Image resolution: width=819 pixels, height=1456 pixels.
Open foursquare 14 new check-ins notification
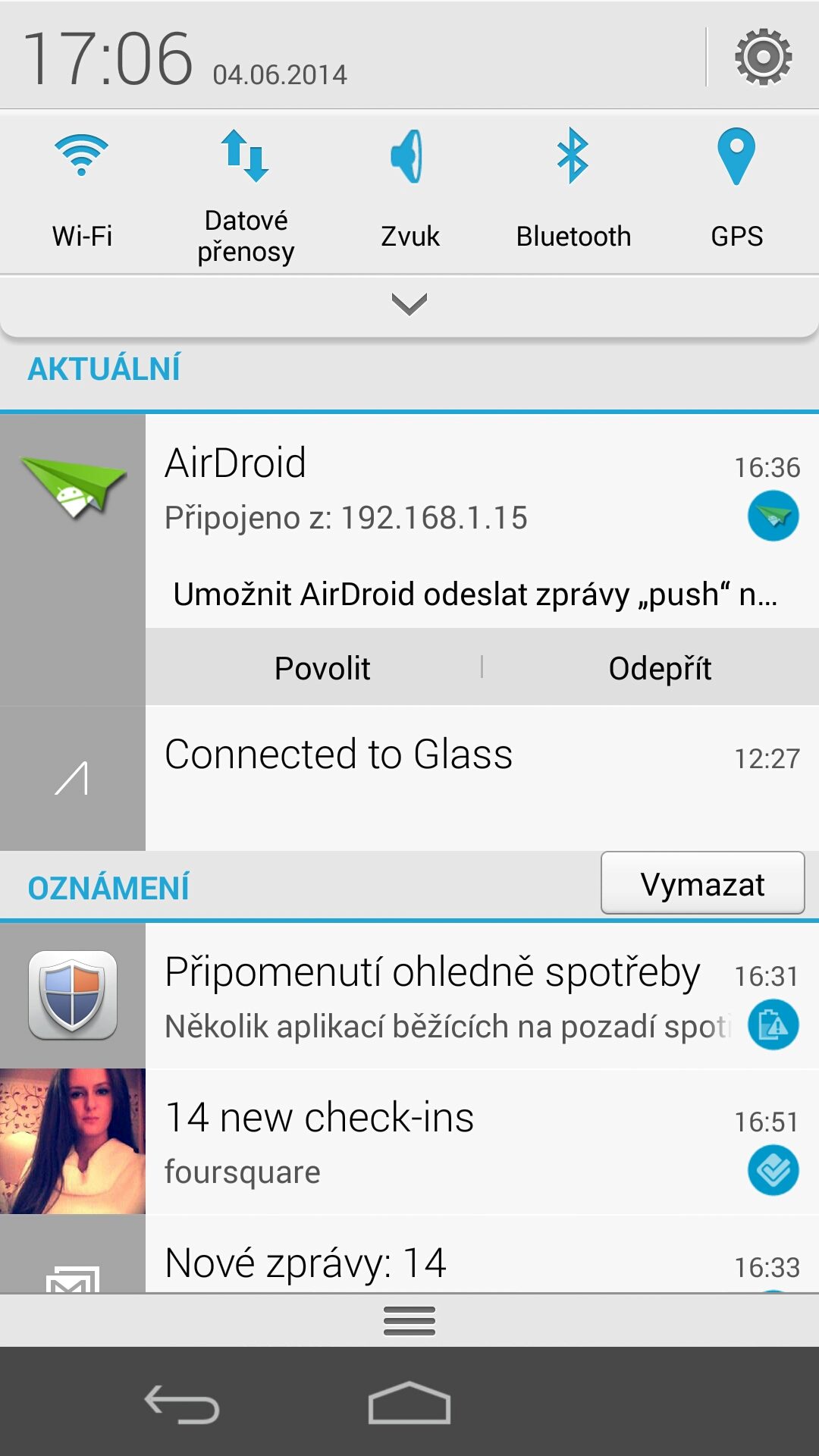pos(409,1141)
